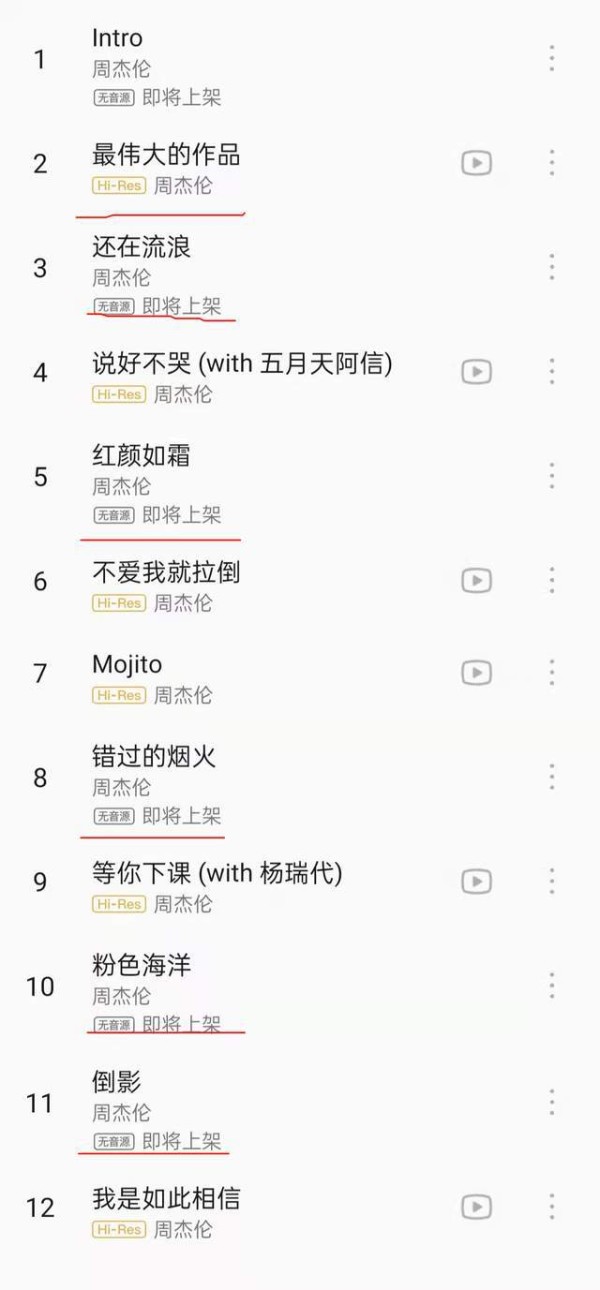Open more options for 粉色海洋
The image size is (600, 1290).
[551, 986]
